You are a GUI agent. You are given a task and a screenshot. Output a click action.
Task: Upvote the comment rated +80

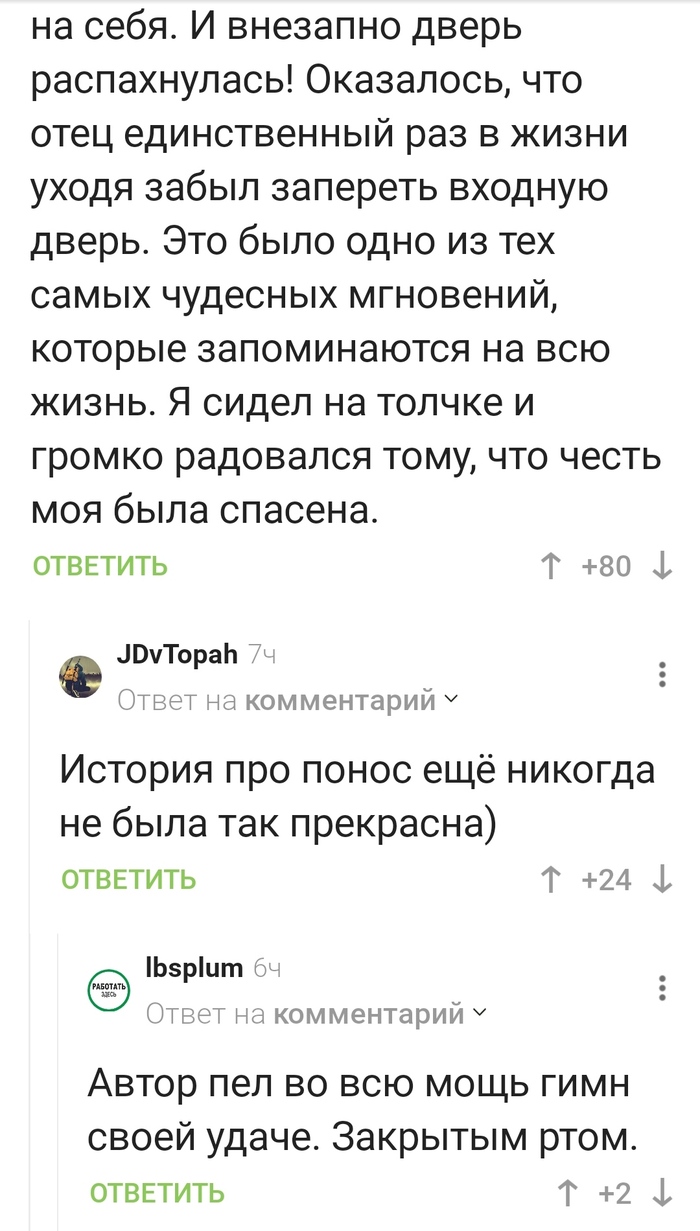(550, 567)
